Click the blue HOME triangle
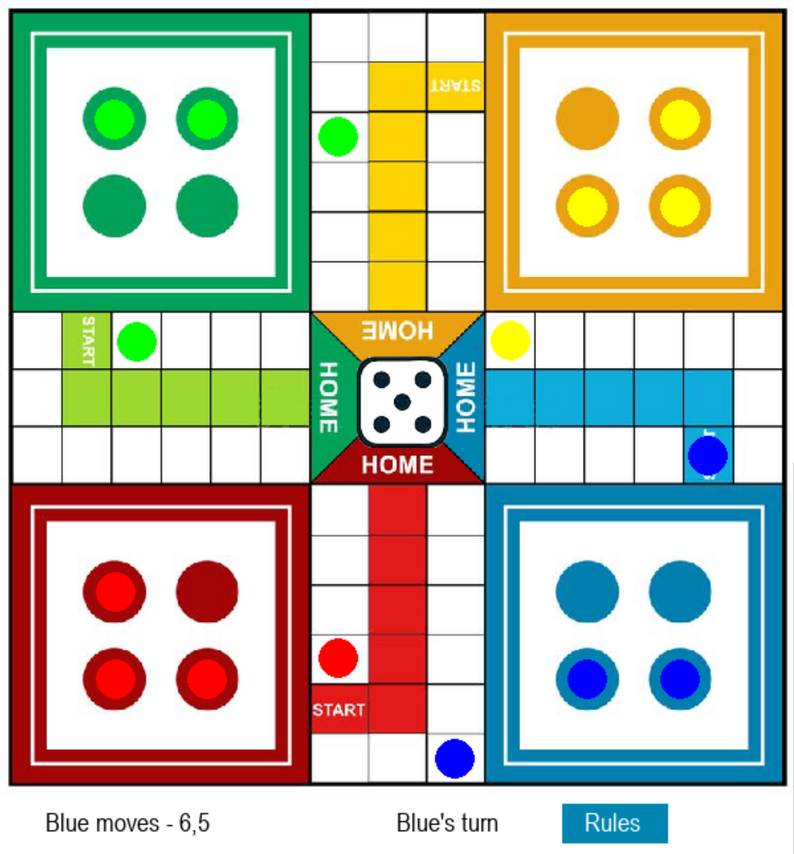 (464, 399)
